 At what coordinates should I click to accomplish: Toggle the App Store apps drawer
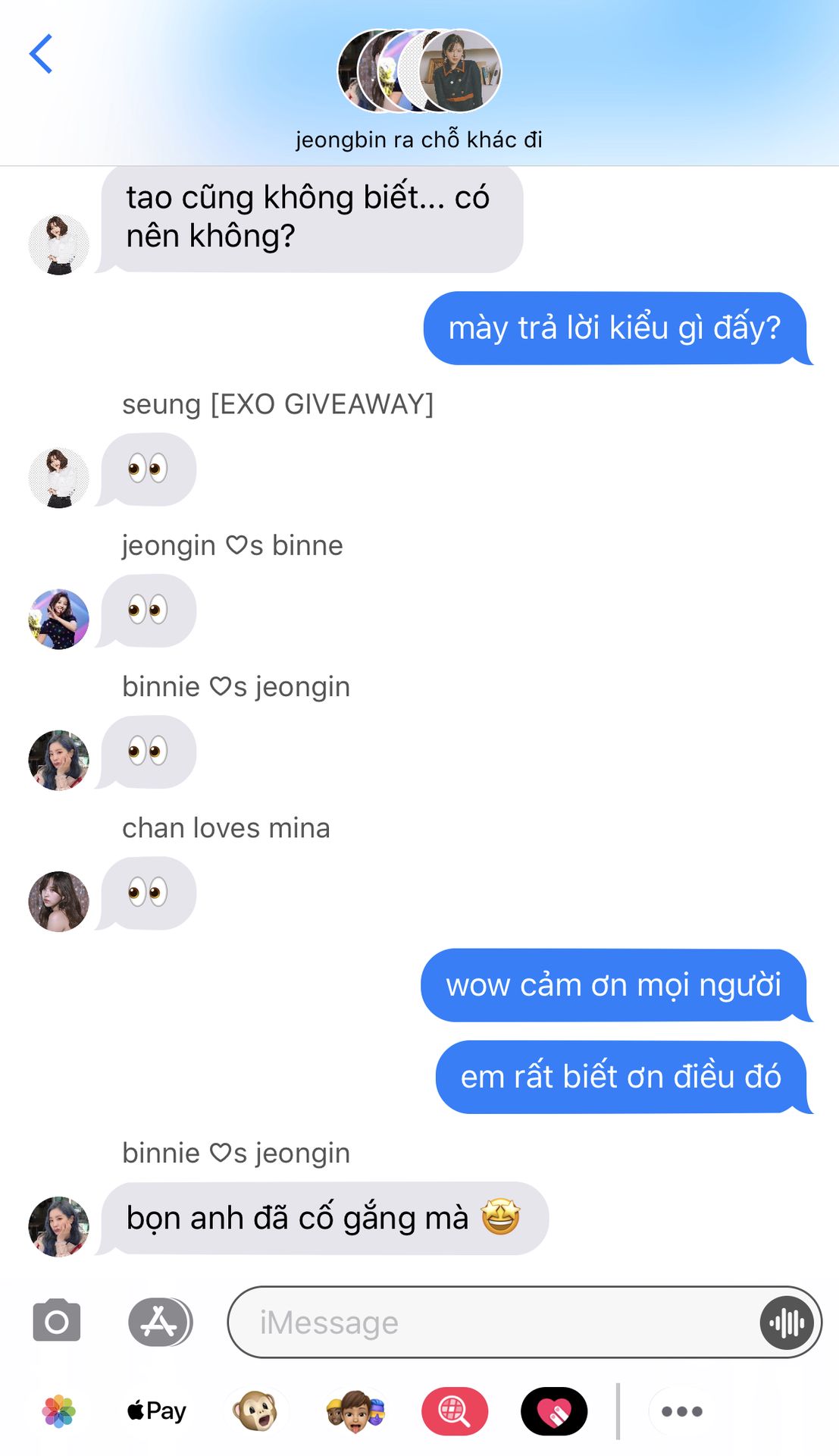click(x=160, y=1322)
